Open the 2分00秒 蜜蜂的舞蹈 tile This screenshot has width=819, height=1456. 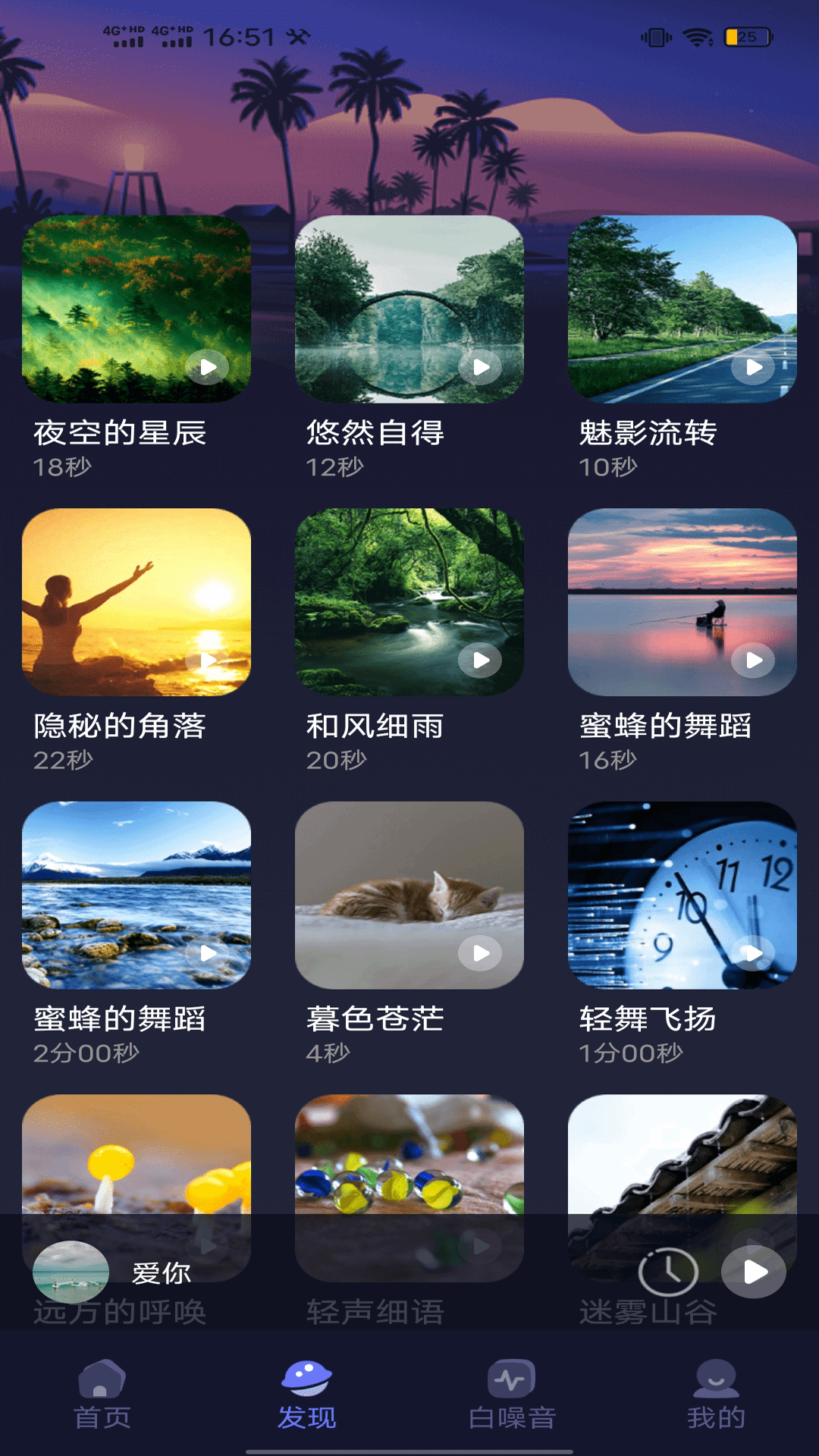136,895
